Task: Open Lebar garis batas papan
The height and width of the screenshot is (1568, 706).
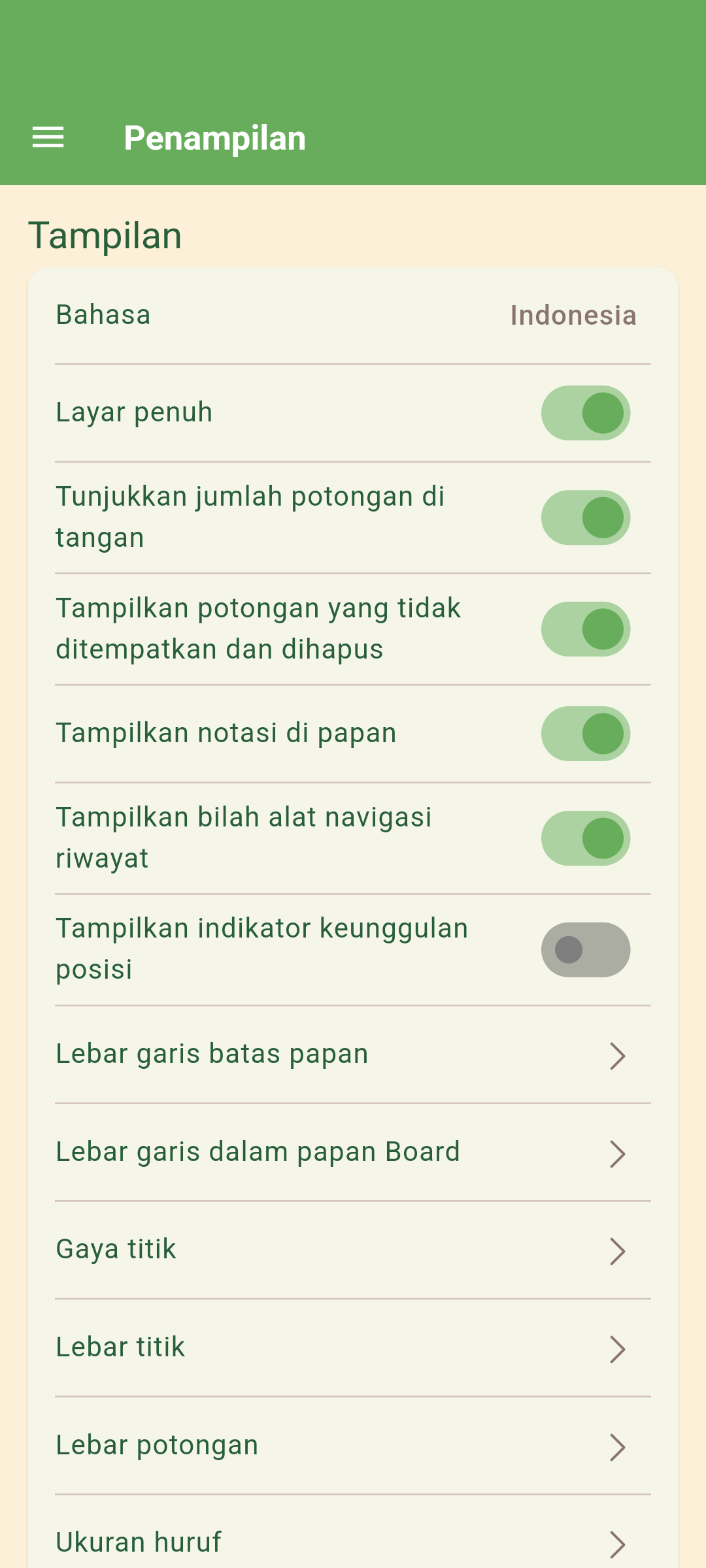Action: click(x=353, y=1054)
